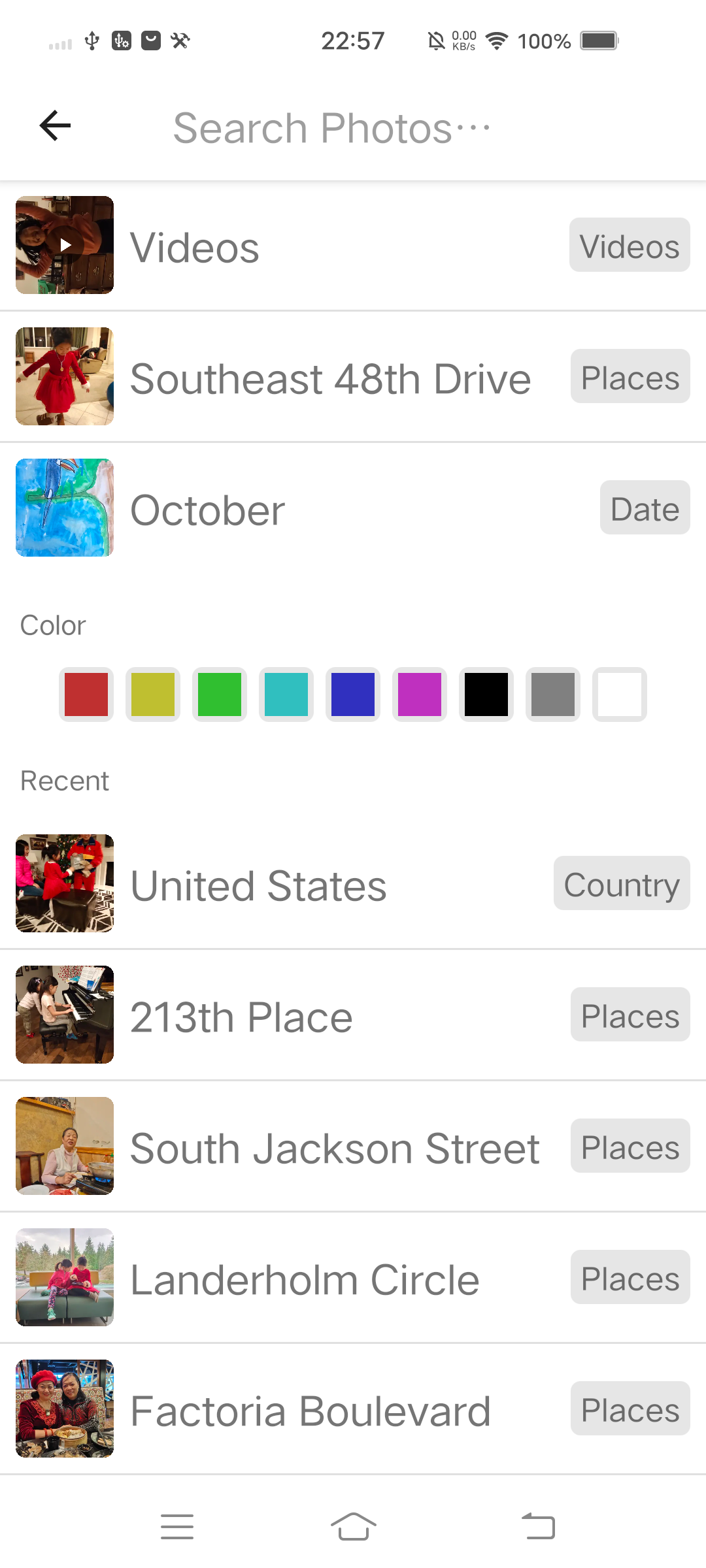Filter photos by yellow color
Viewport: 706px width, 1568px height.
tap(153, 694)
